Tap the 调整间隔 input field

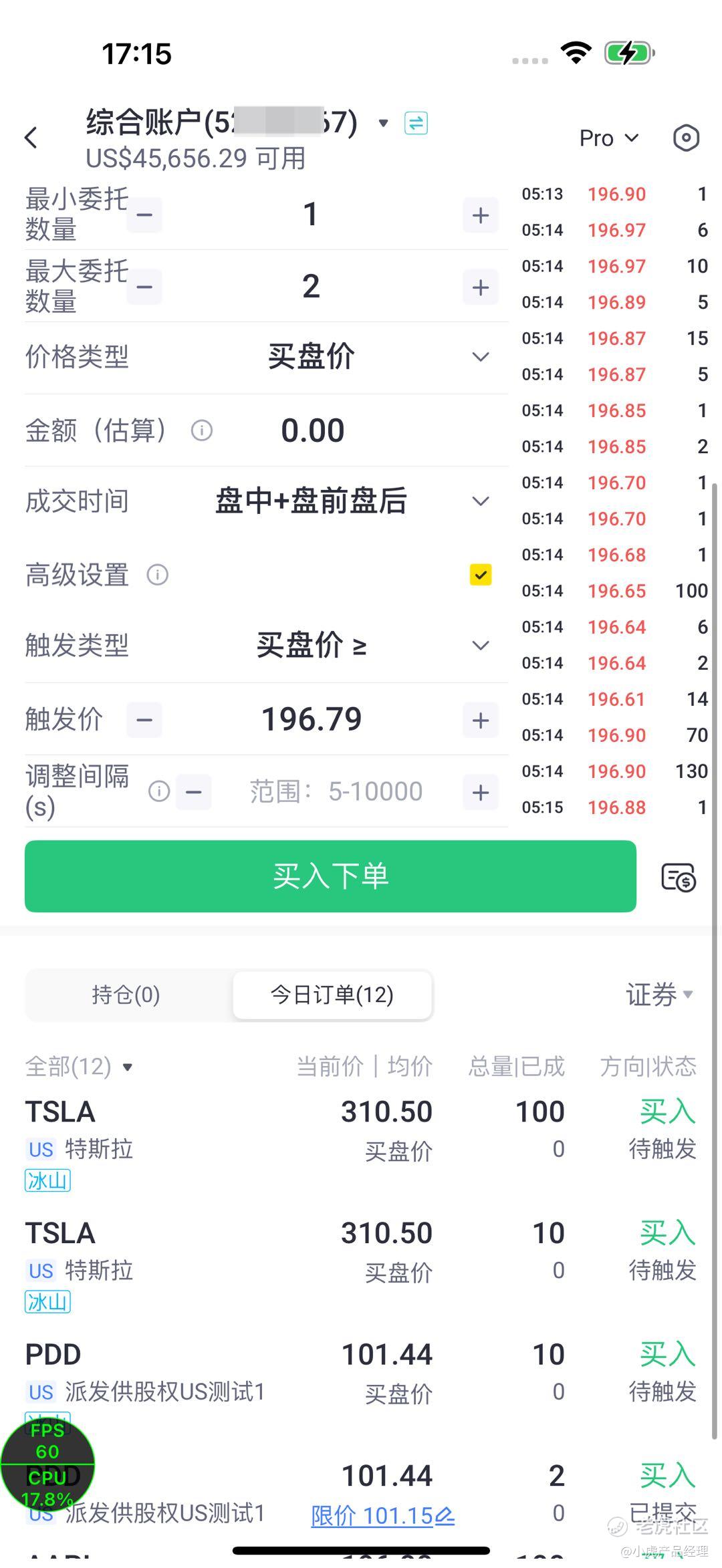(336, 792)
